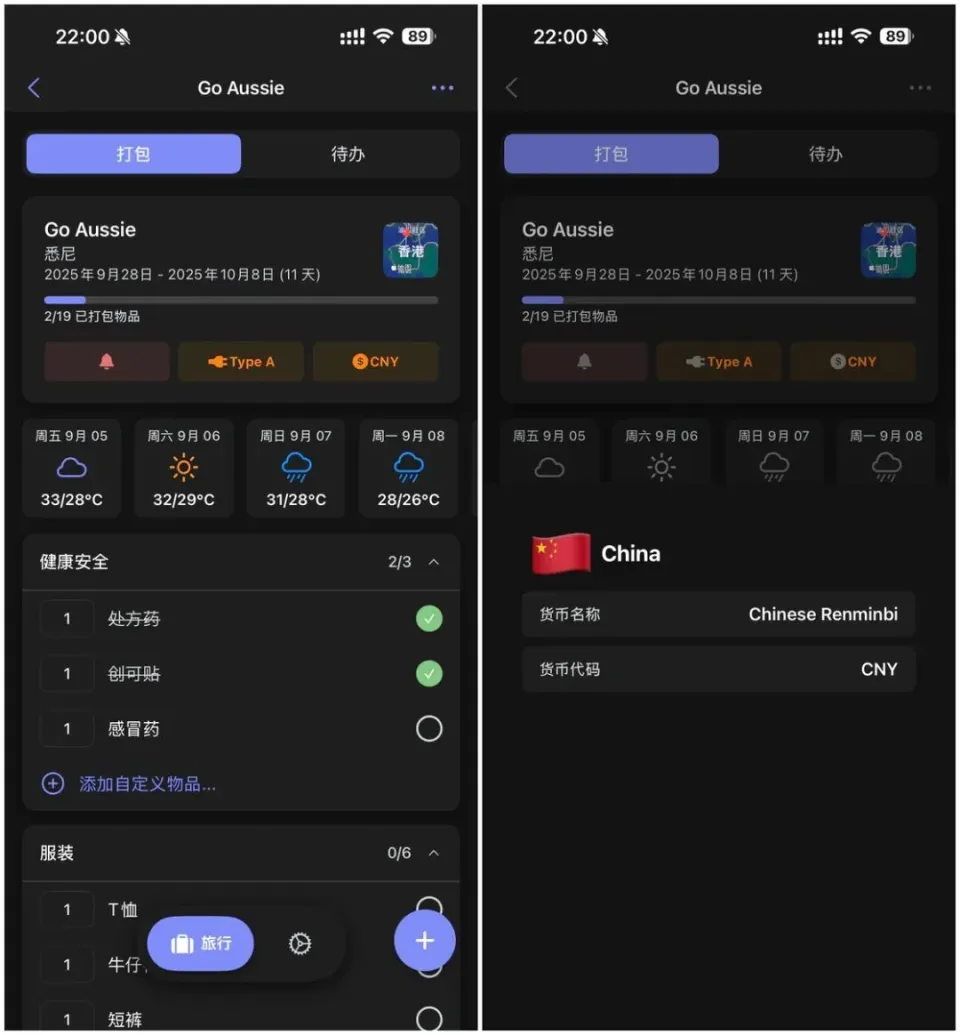Edit the quantity box for 感冒药
960x1035 pixels.
(67, 729)
